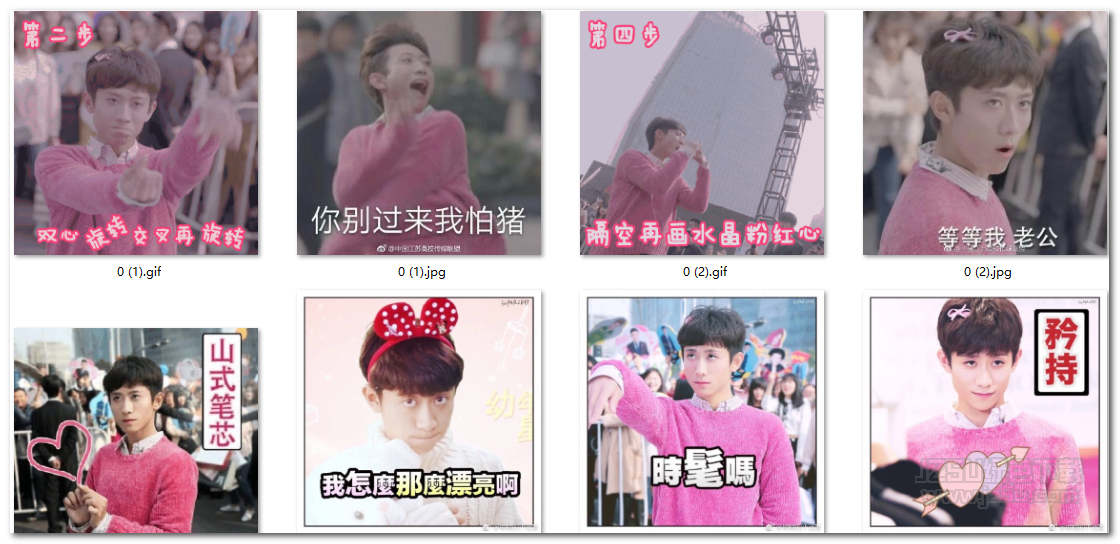Image resolution: width=1120 pixels, height=544 pixels.
Task: Open the thumbnail captioned 我怎麼那麼漂亮啊
Action: tap(419, 411)
